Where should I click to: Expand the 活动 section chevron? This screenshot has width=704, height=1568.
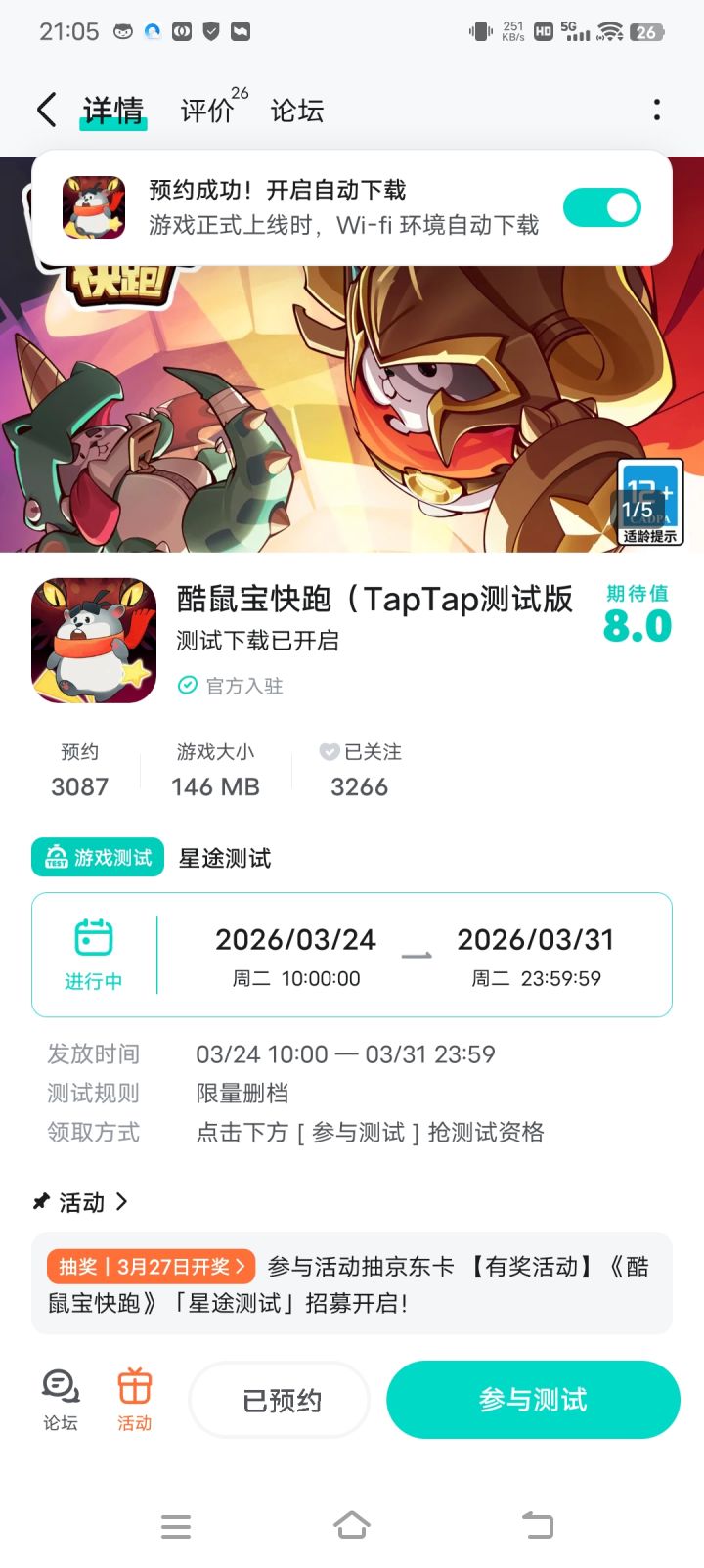coord(121,1201)
